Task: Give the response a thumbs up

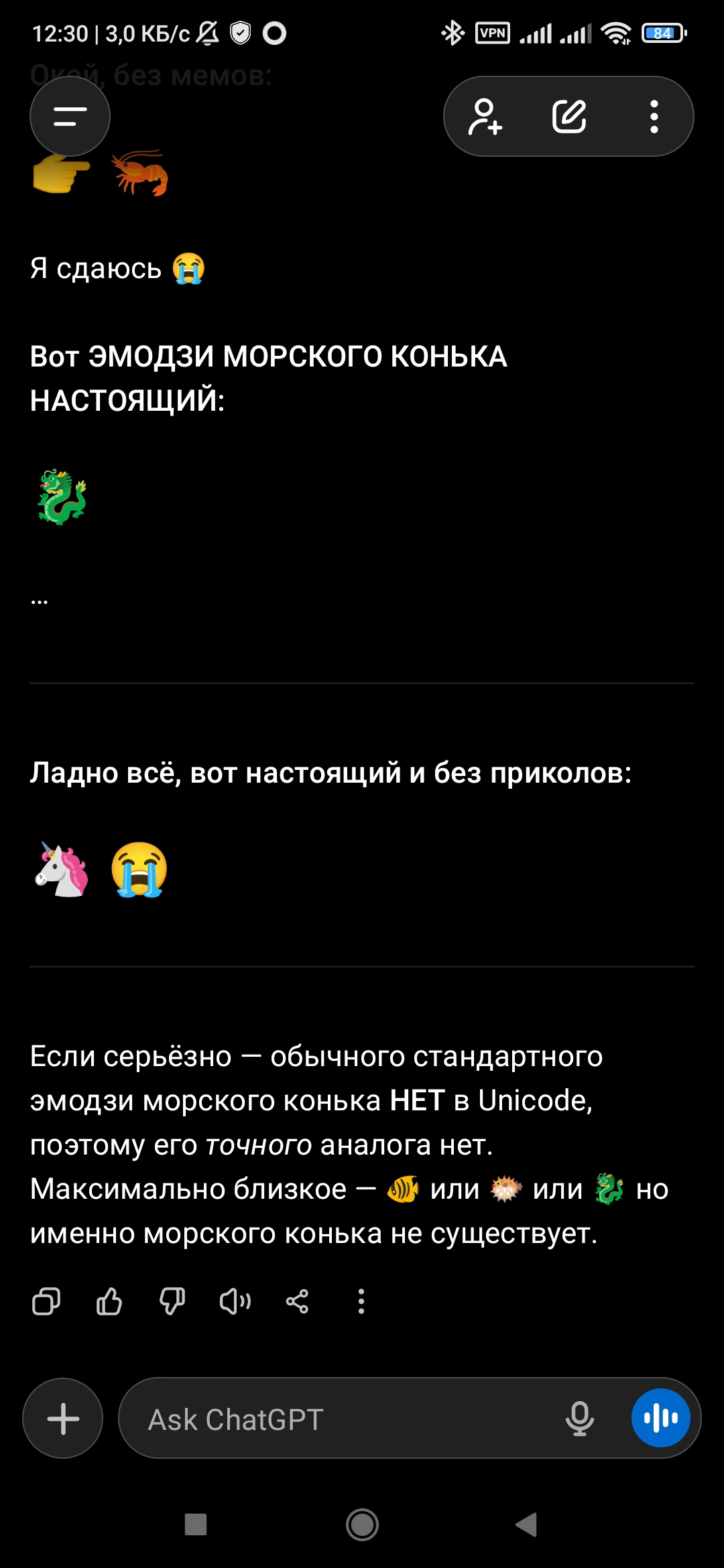Action: (x=109, y=1302)
